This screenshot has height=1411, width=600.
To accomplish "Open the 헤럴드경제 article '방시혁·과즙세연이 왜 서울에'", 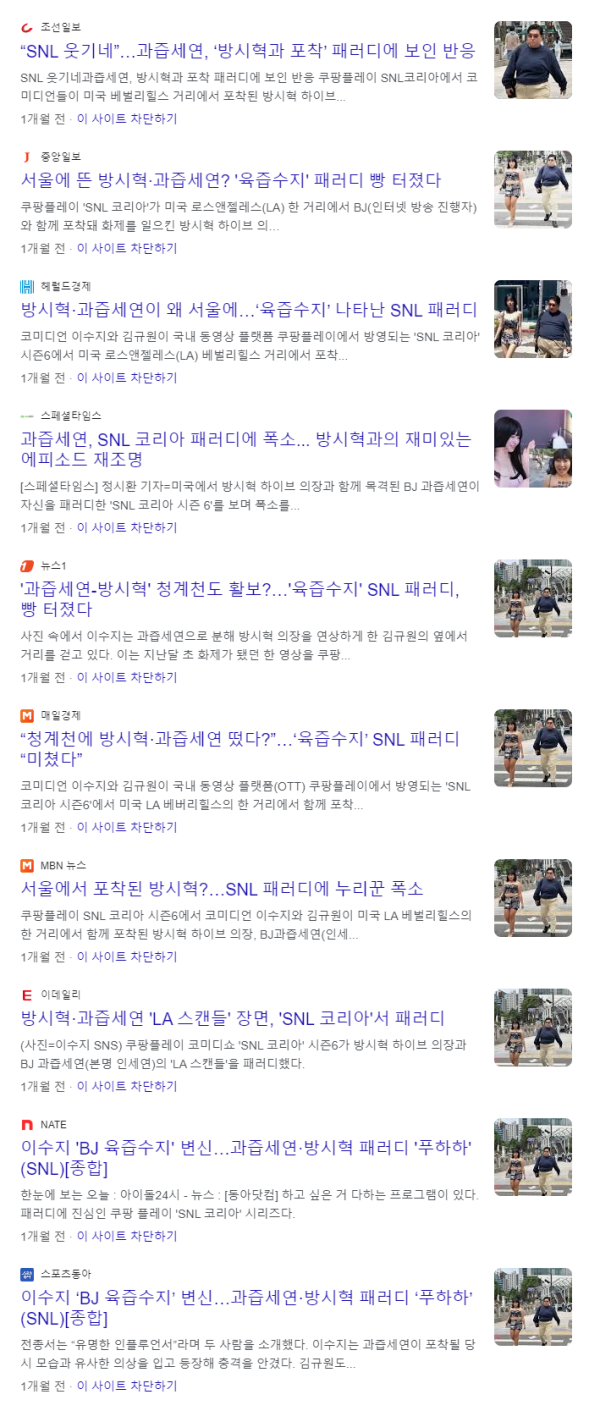I will click(x=248, y=309).
